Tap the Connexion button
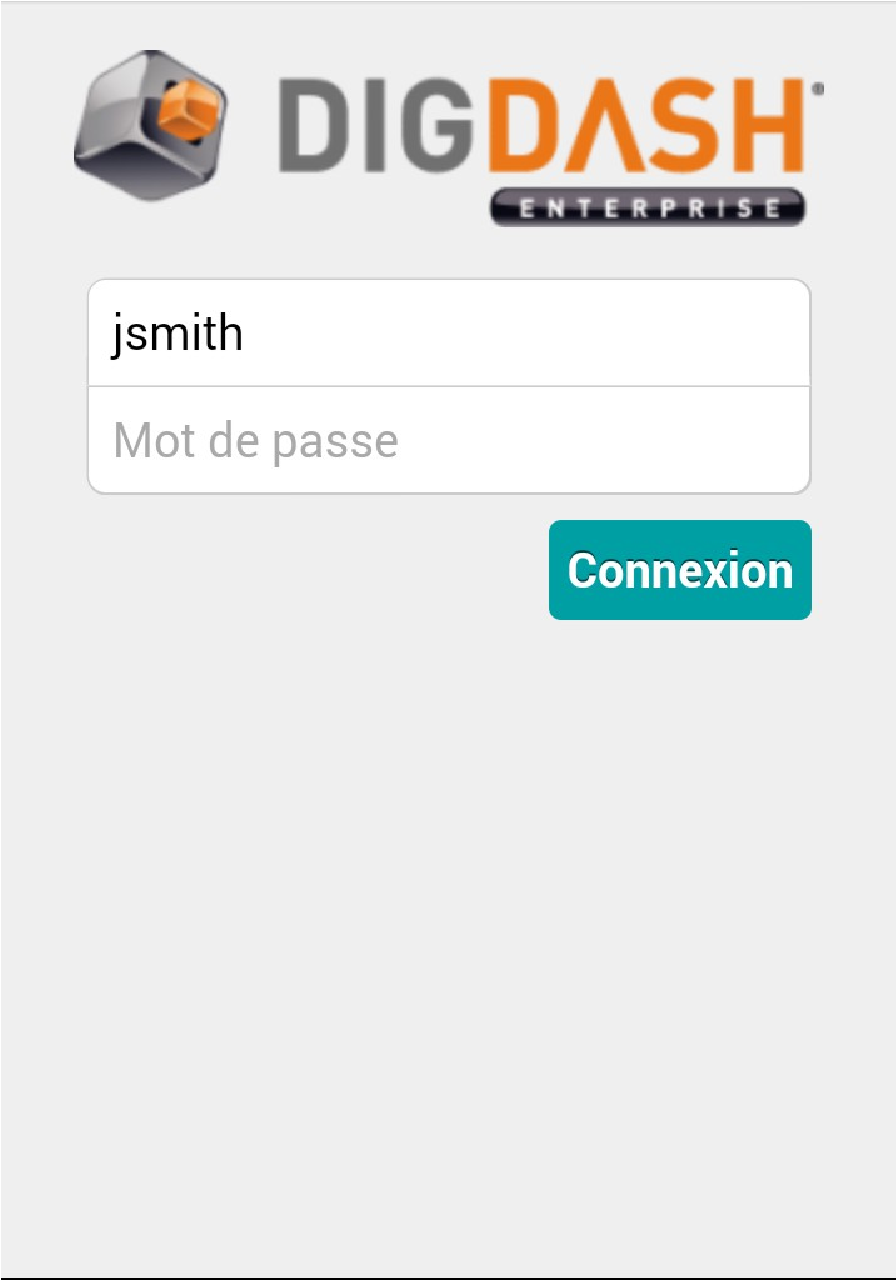 click(x=680, y=570)
